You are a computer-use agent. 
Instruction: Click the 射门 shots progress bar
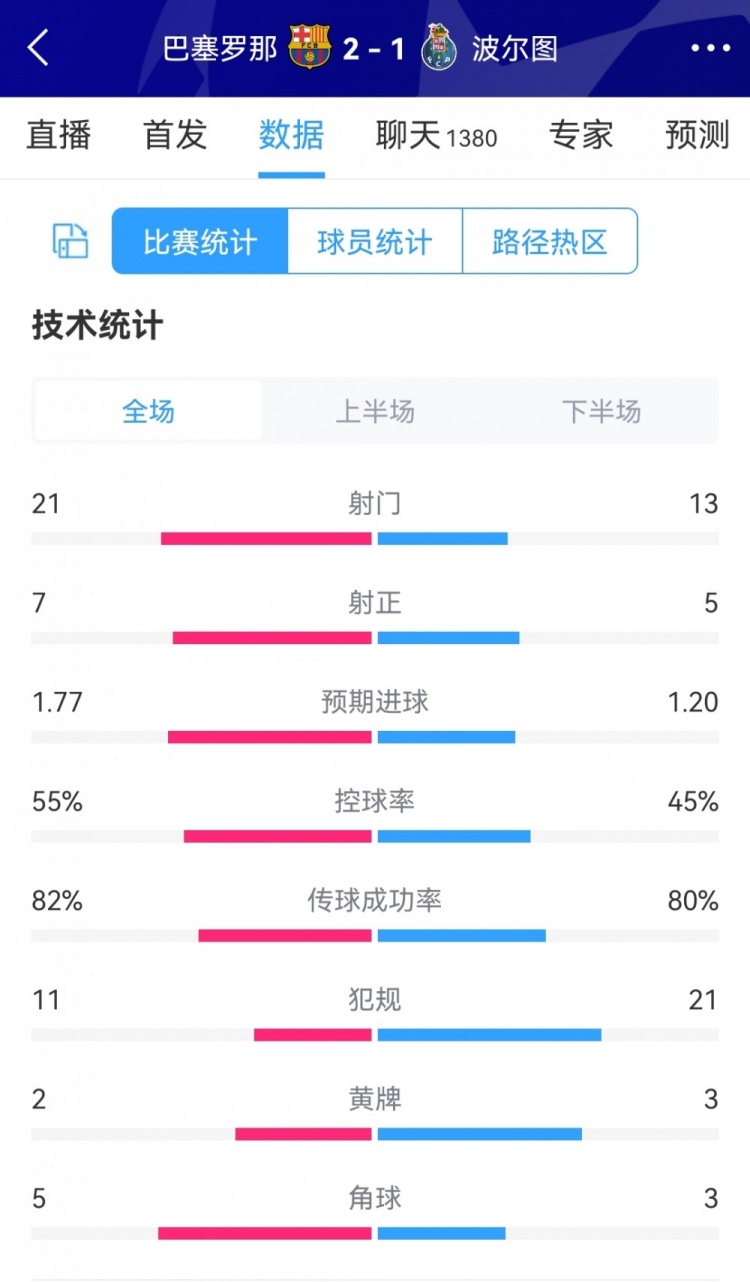point(375,537)
